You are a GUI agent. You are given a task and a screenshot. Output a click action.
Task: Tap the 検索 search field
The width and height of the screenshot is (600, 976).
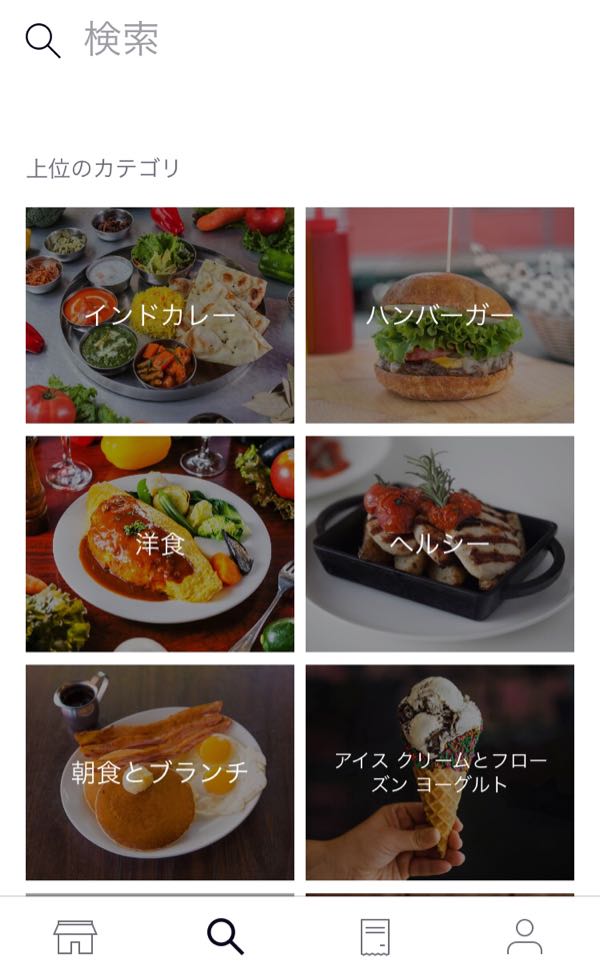(x=300, y=40)
